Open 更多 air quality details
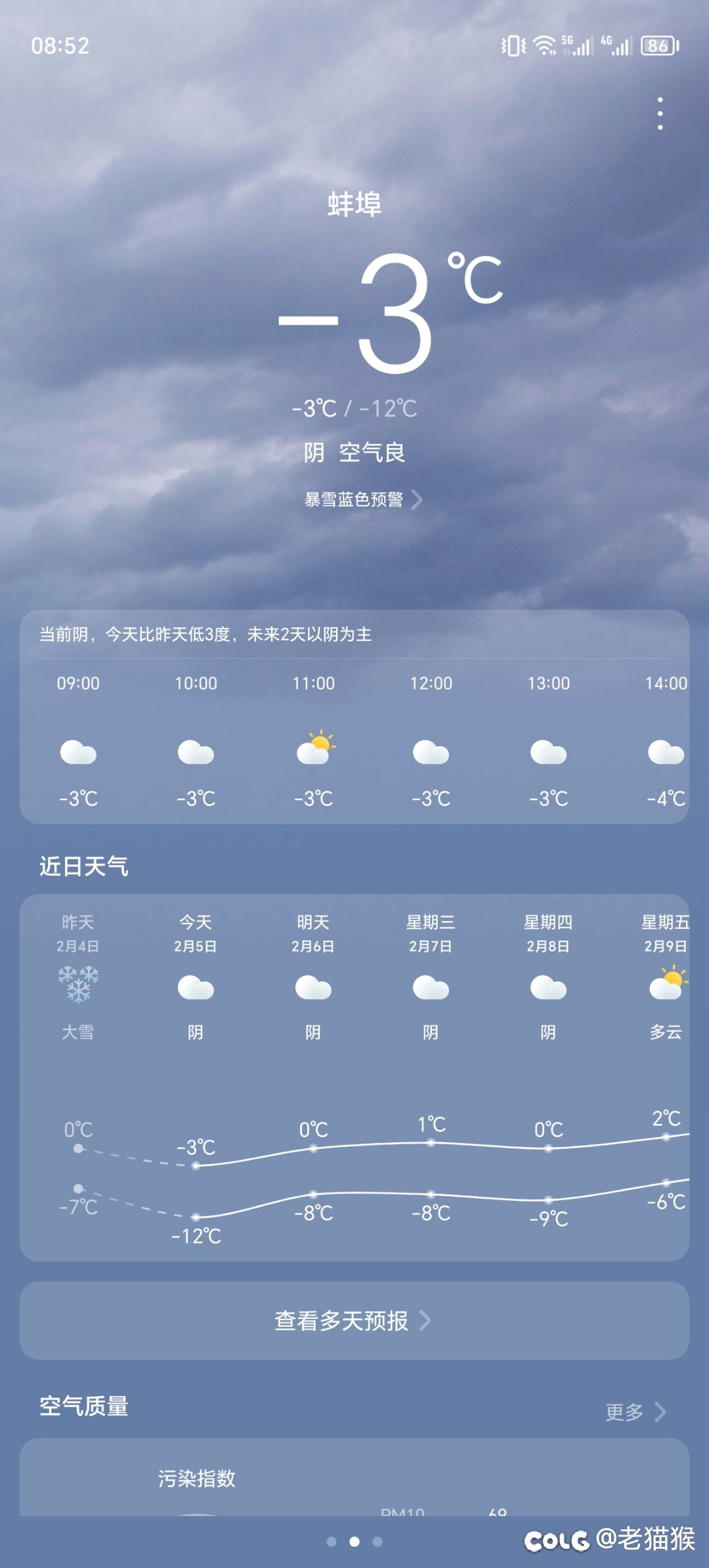 tap(635, 1412)
